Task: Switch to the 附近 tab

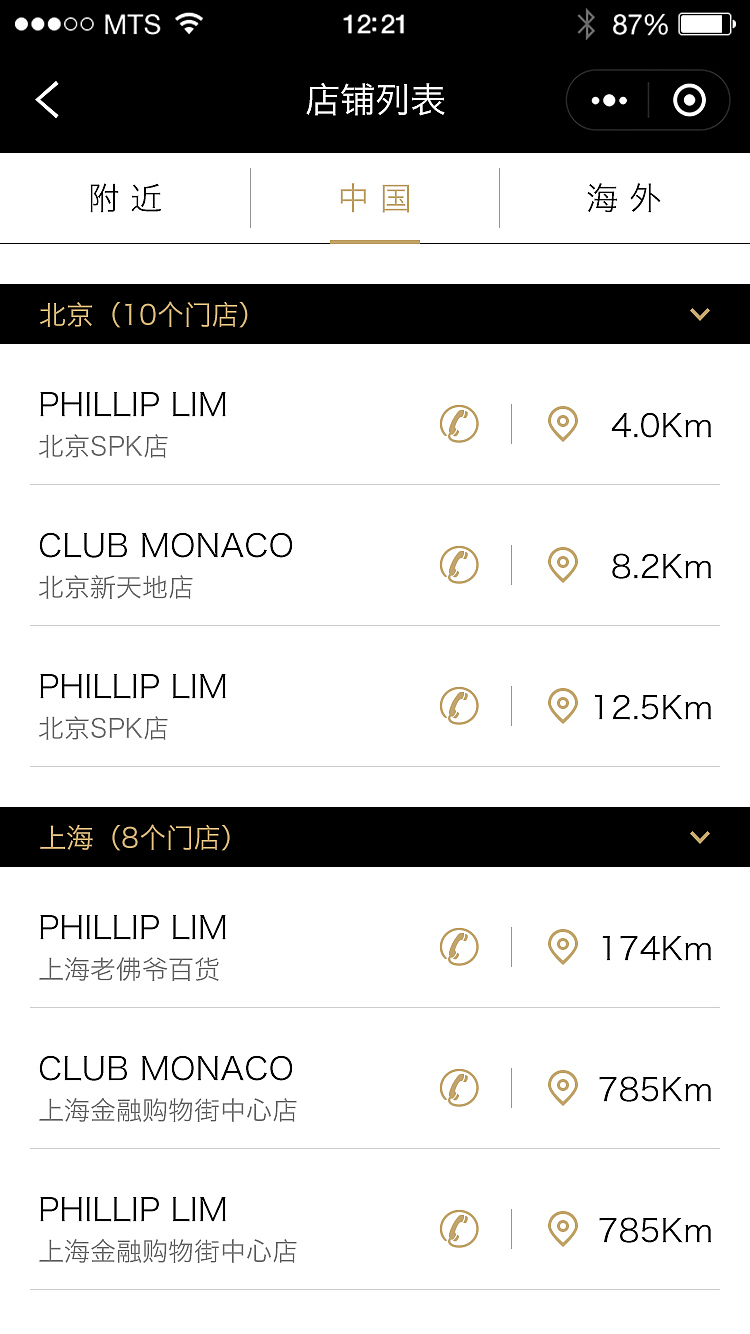Action: coord(125,198)
